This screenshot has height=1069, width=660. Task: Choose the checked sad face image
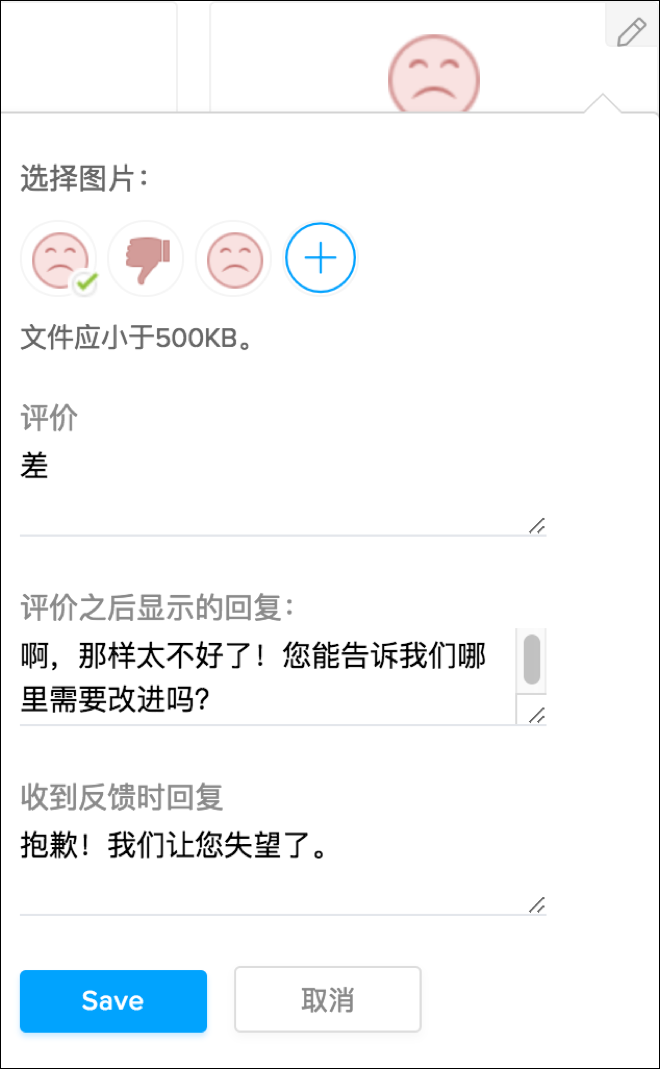point(59,259)
